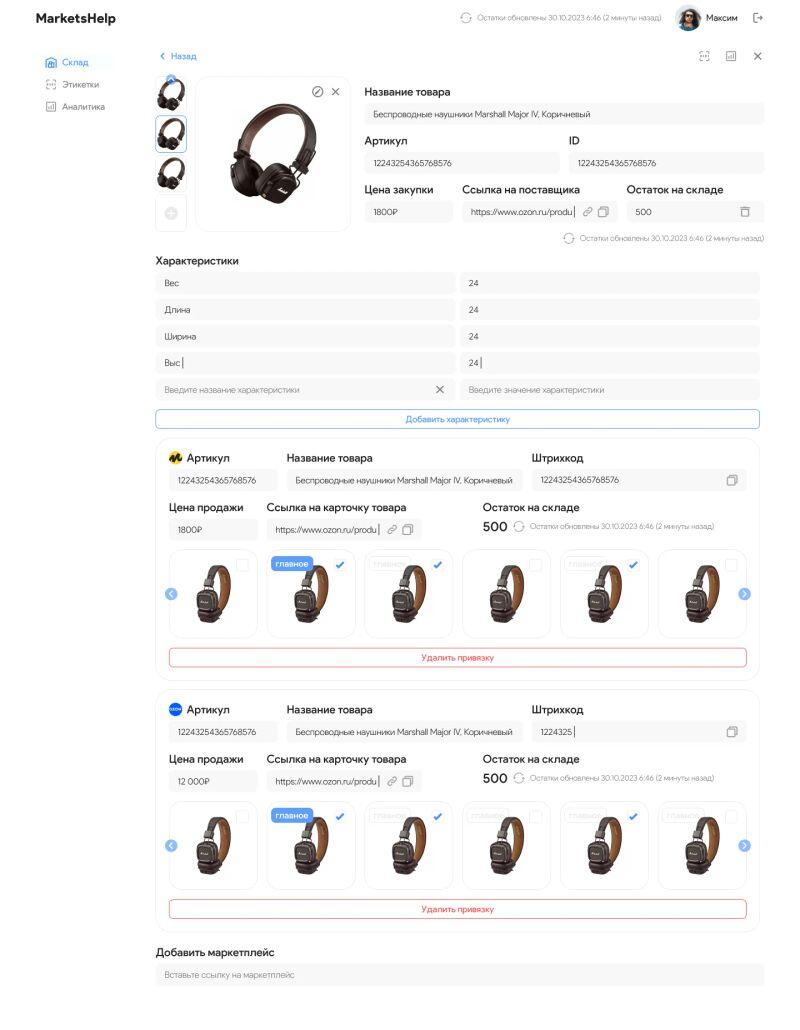Clear the new characteristic name field
The image size is (800, 1030).
click(440, 390)
